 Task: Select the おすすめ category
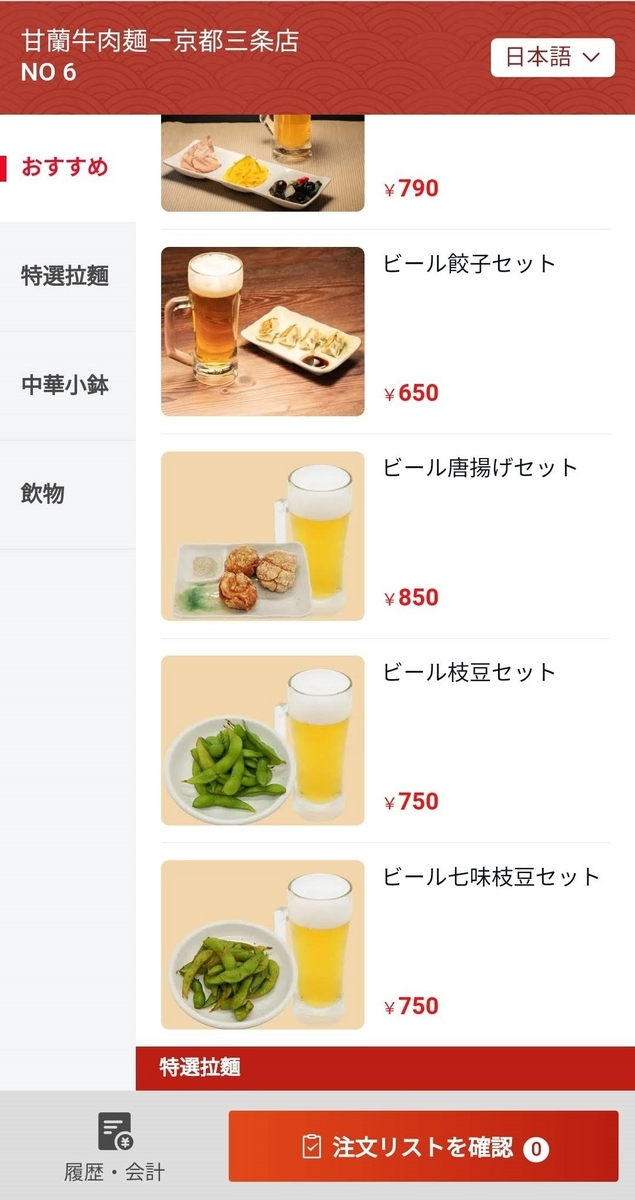[x=66, y=167]
